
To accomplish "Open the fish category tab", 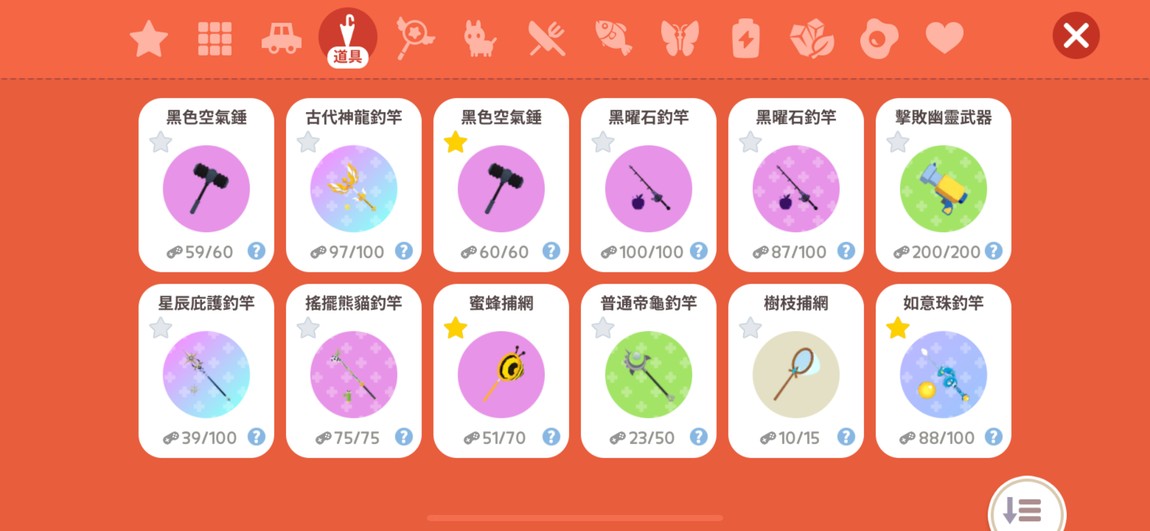I will pos(612,39).
